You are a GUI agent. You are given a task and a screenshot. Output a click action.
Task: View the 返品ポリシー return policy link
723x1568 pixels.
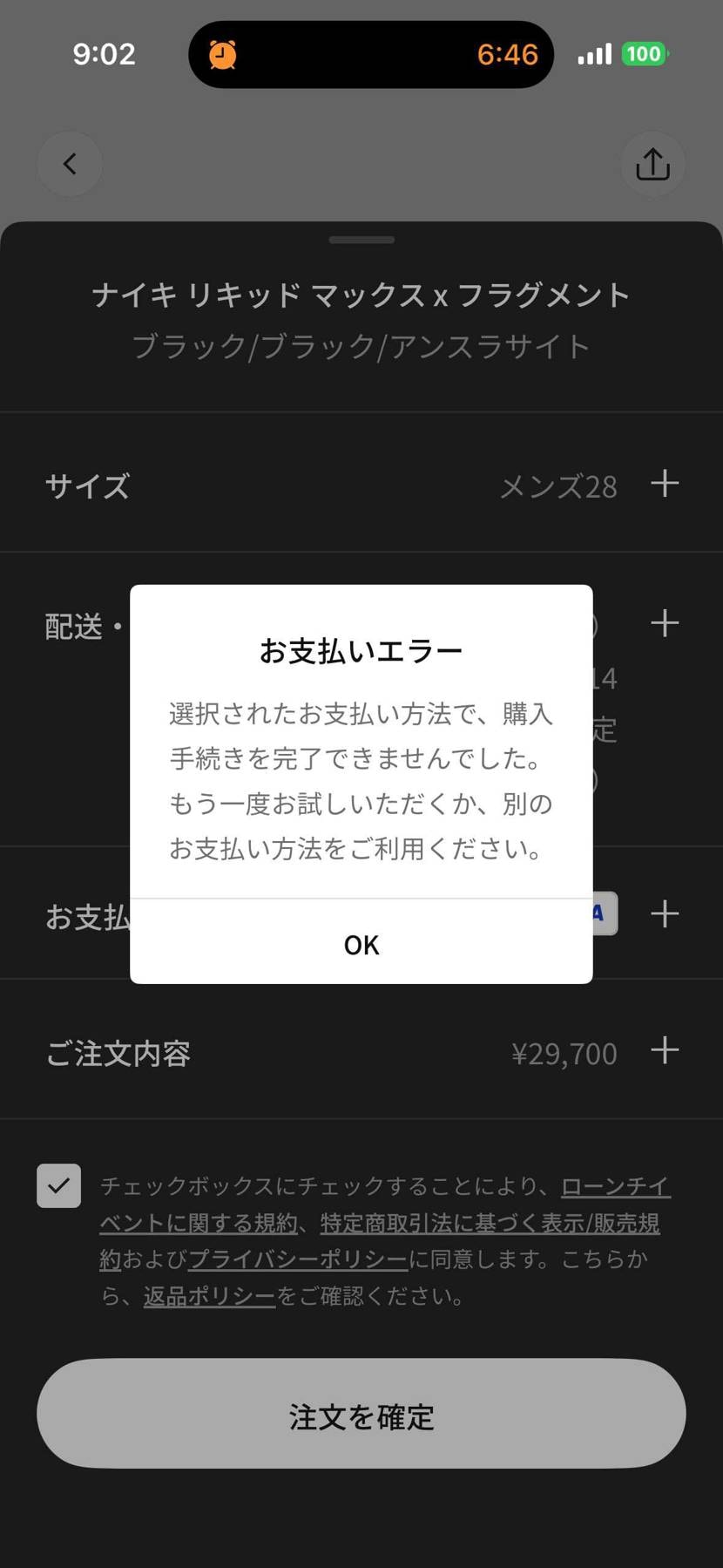click(x=208, y=1295)
